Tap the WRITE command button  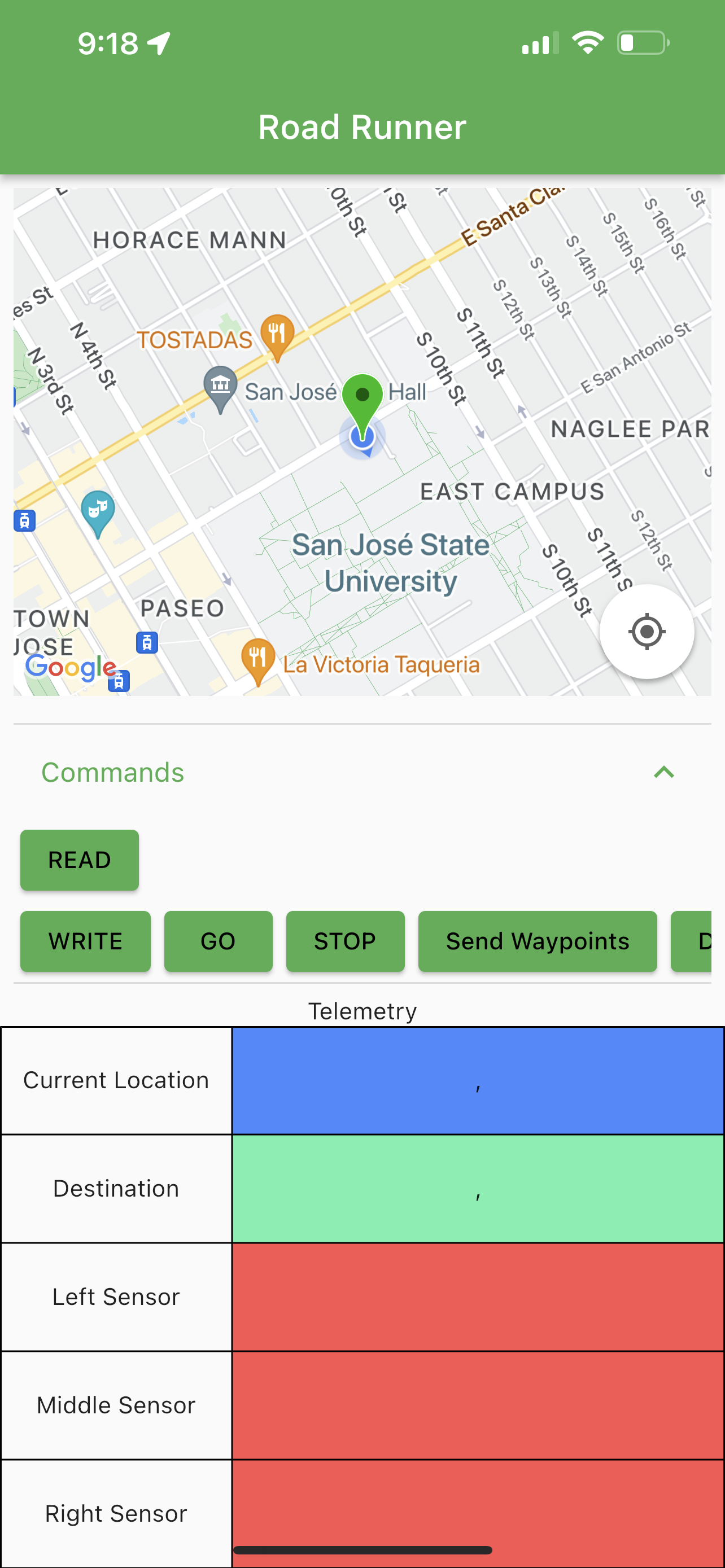tap(85, 941)
